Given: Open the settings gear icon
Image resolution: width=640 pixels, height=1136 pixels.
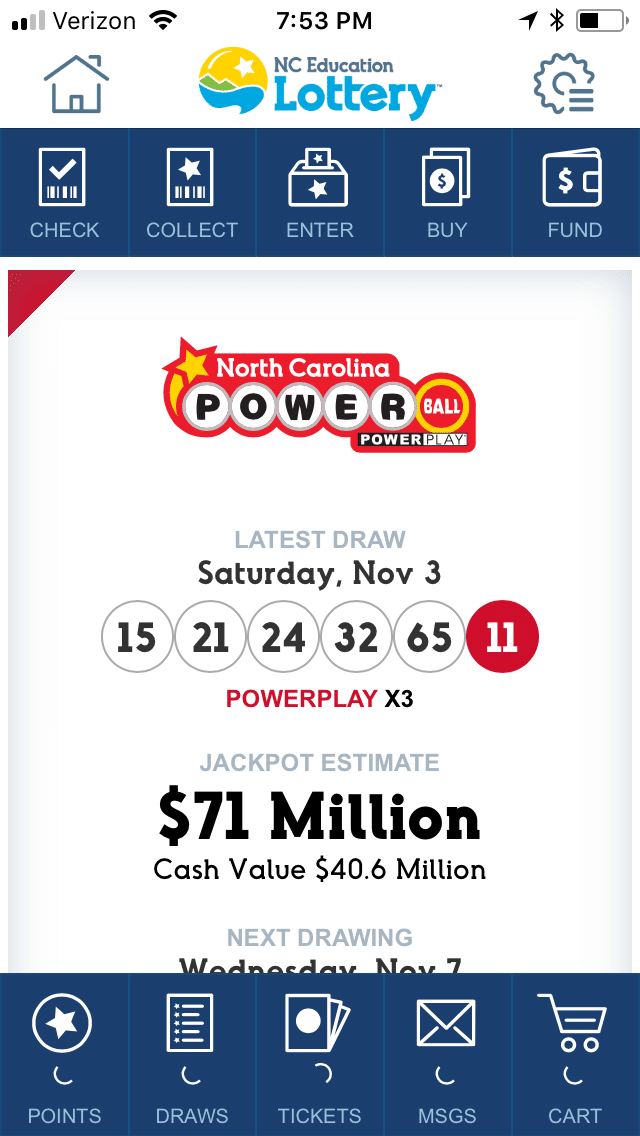Looking at the screenshot, I should click(564, 84).
